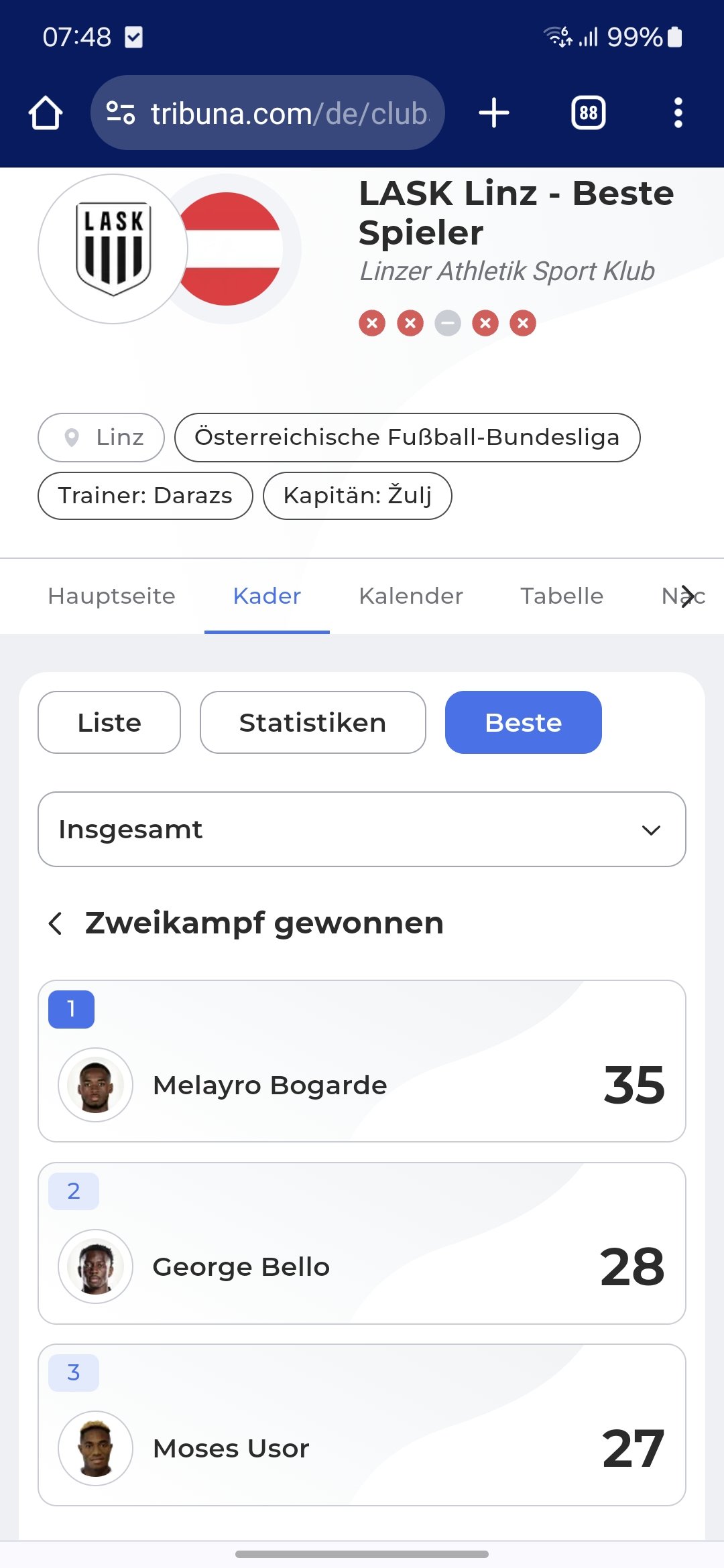Show more tabs with the right arrow
Viewport: 724px width, 1568px height.
pos(687,596)
